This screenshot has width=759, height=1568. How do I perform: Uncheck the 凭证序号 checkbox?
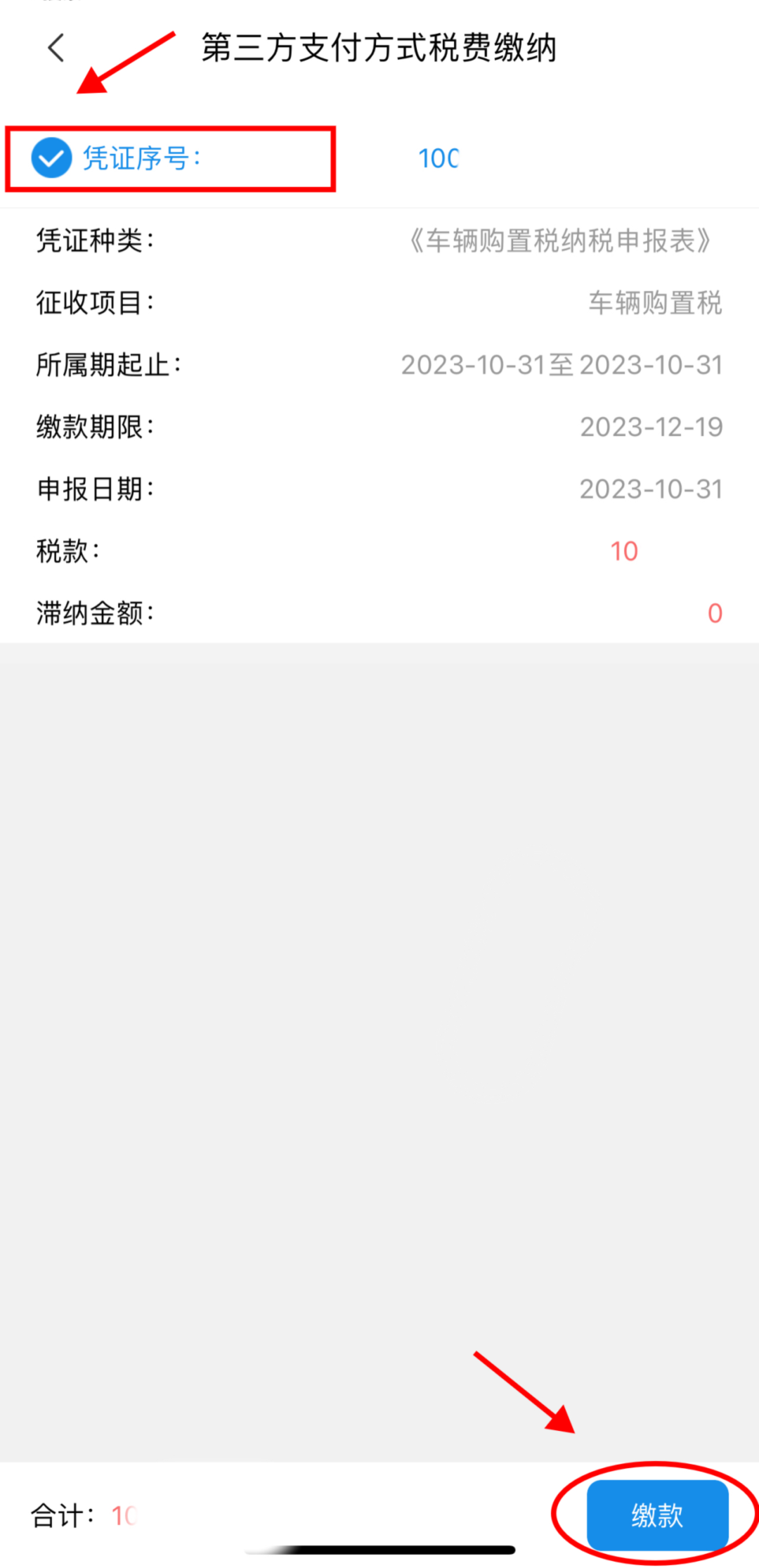point(51,158)
